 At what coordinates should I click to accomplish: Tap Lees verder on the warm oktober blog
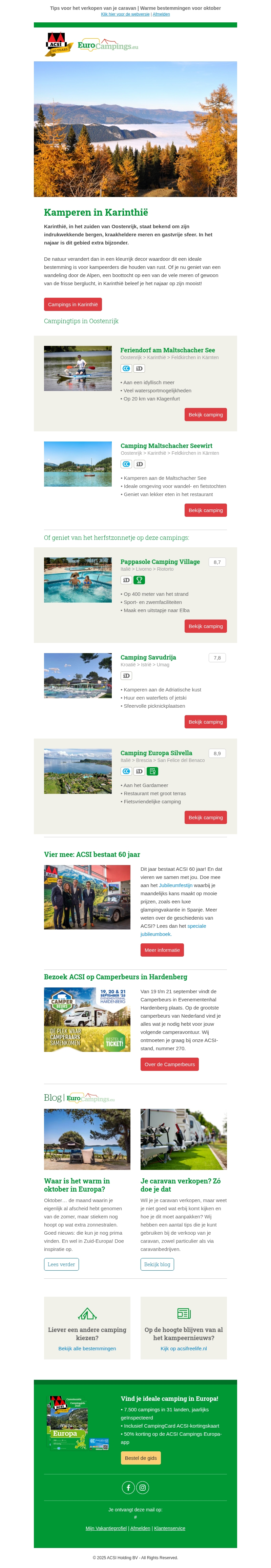tap(61, 1264)
